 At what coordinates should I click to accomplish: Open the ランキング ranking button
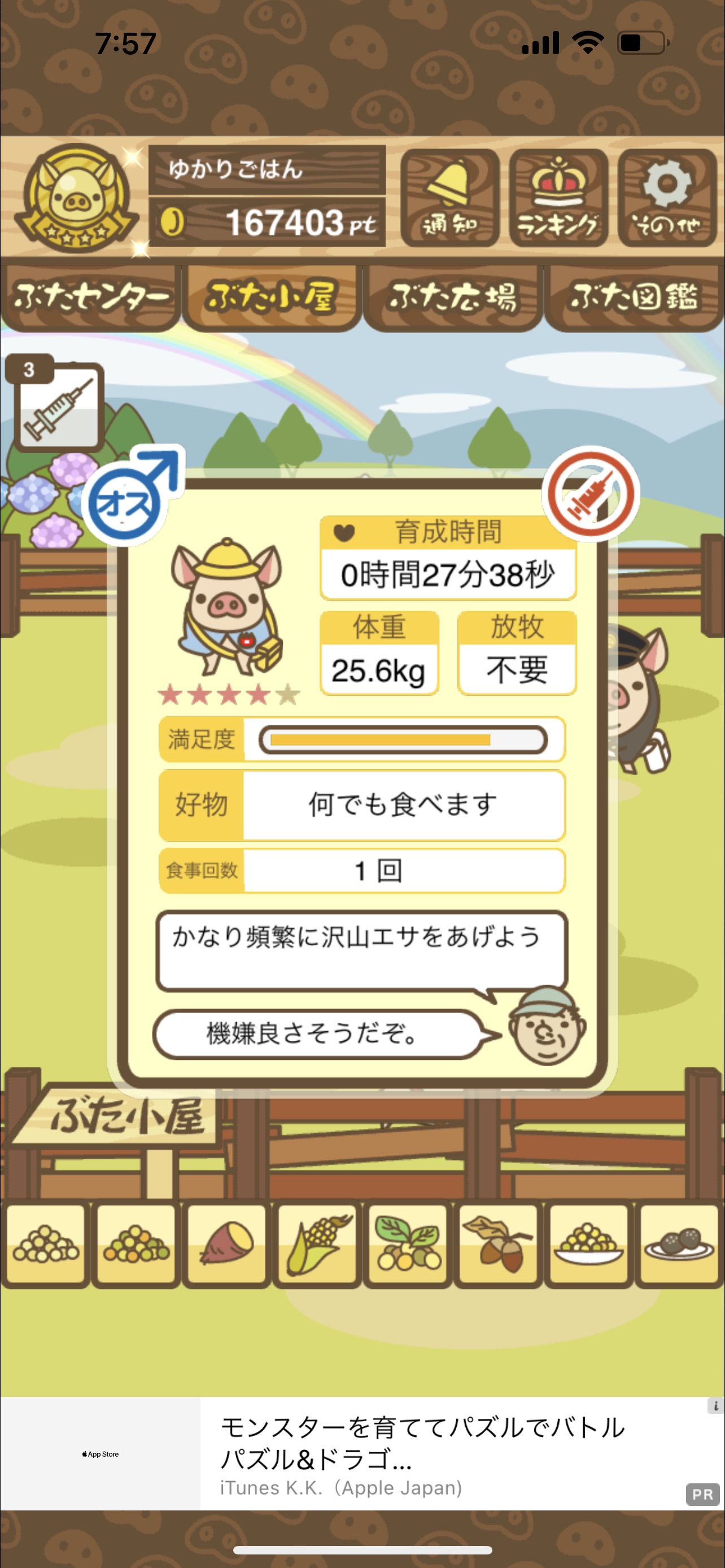pos(558,198)
